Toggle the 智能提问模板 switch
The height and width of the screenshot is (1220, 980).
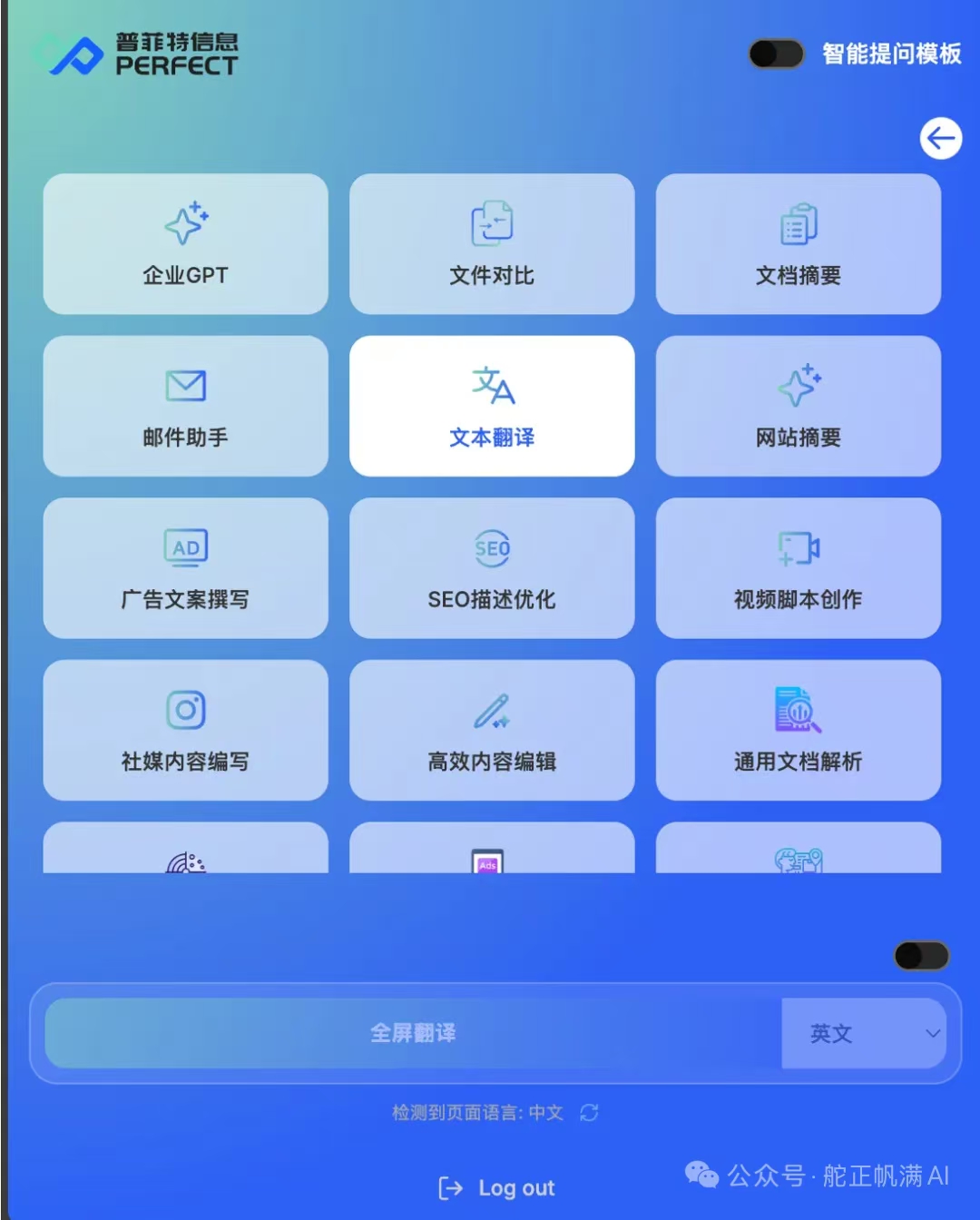click(x=776, y=54)
